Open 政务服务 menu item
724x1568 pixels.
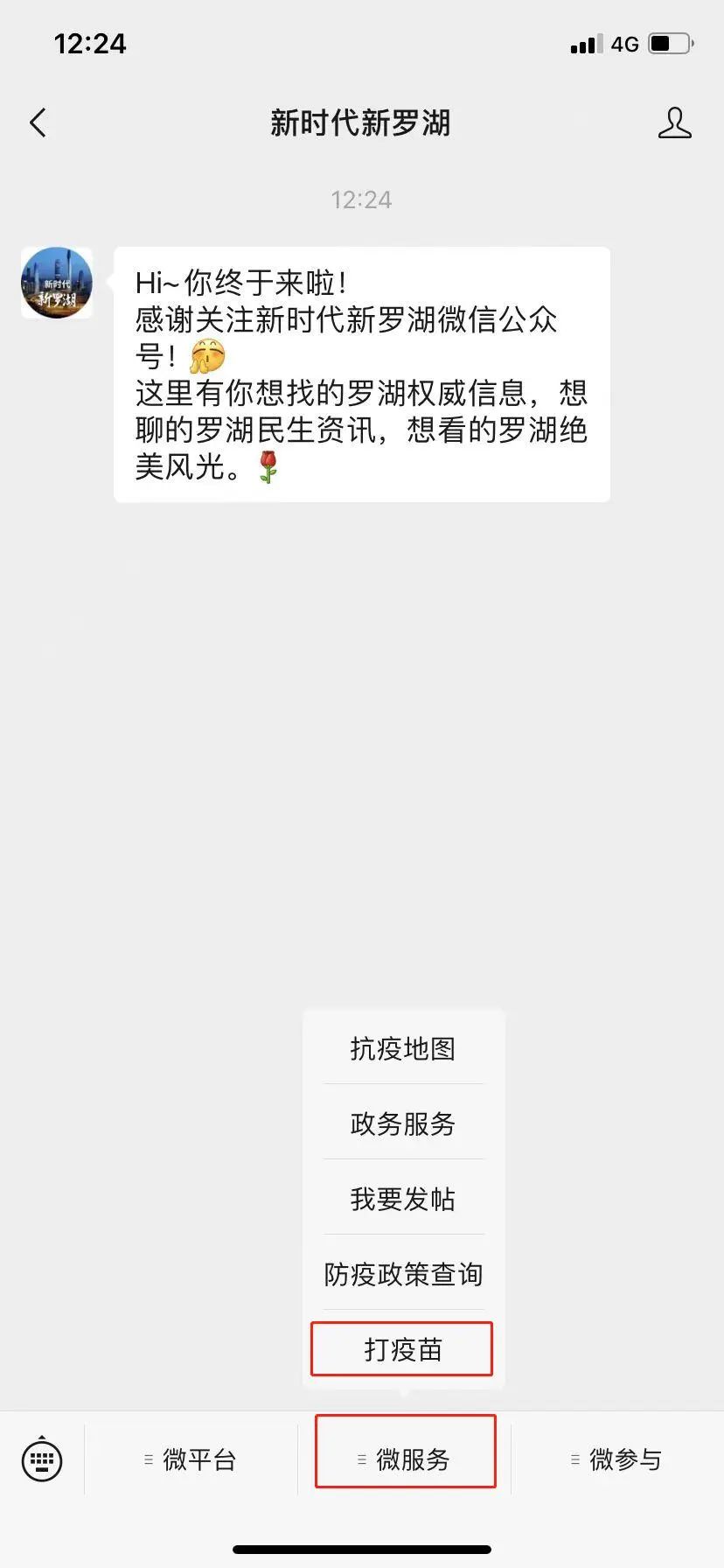click(x=403, y=1123)
